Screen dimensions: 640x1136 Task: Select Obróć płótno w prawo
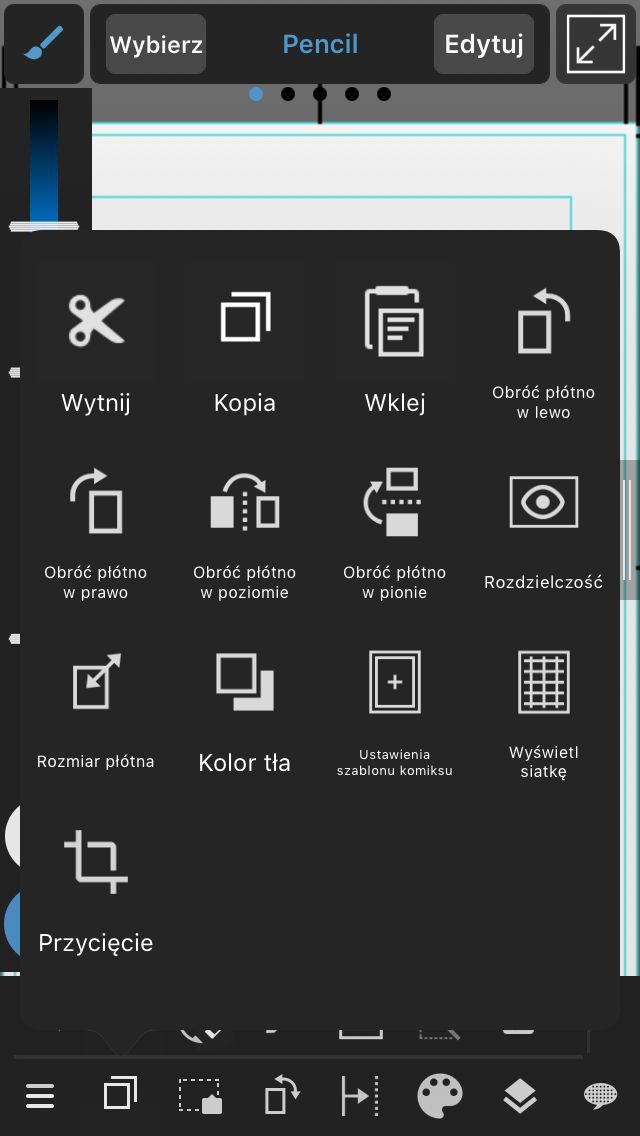point(96,532)
